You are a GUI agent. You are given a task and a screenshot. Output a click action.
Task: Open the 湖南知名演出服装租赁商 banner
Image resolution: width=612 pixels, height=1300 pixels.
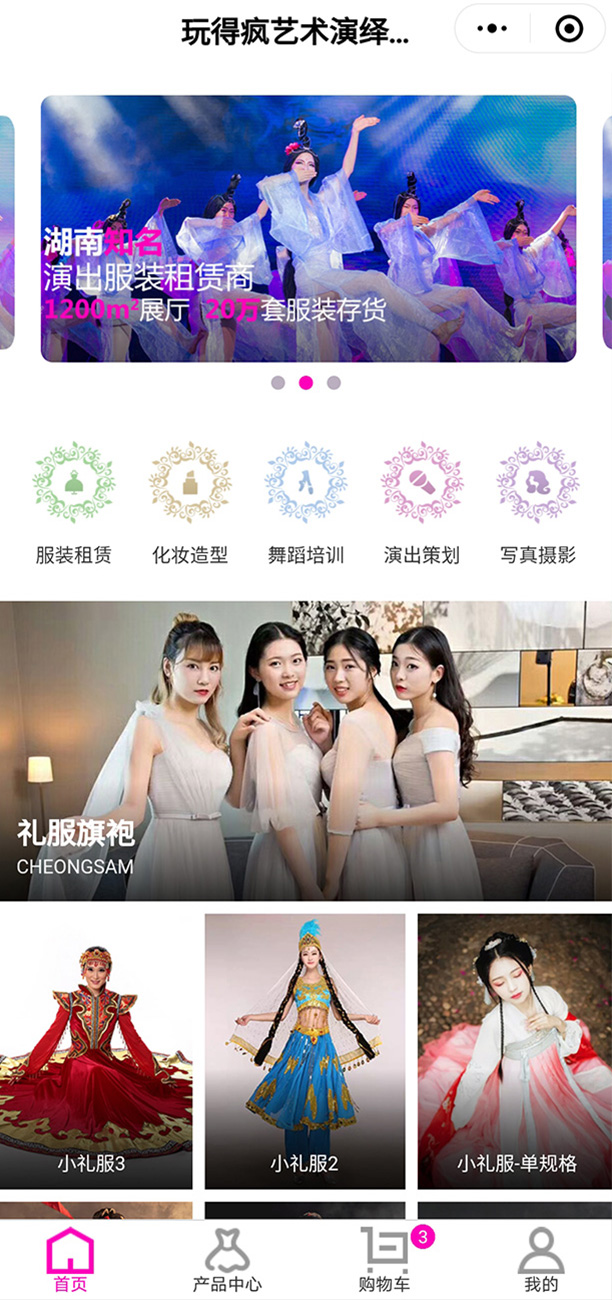[308, 228]
